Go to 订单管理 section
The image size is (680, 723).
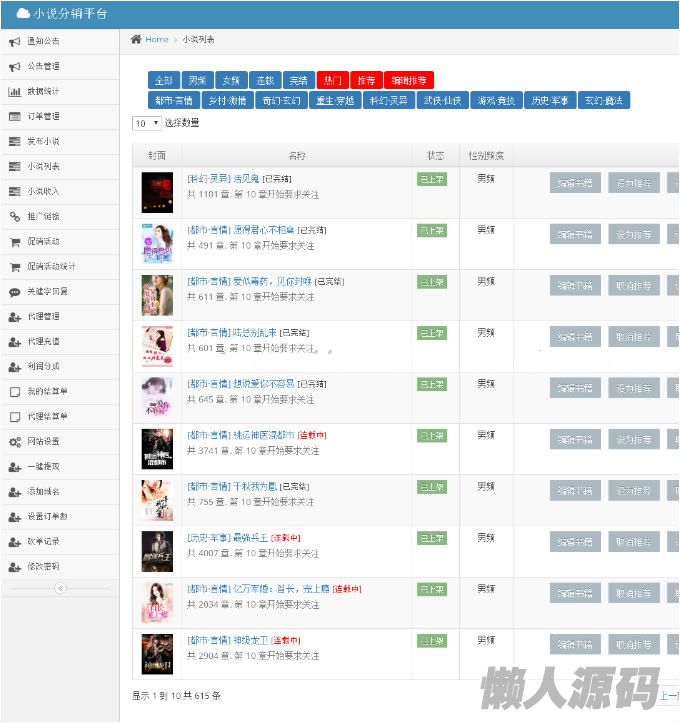click(42, 117)
